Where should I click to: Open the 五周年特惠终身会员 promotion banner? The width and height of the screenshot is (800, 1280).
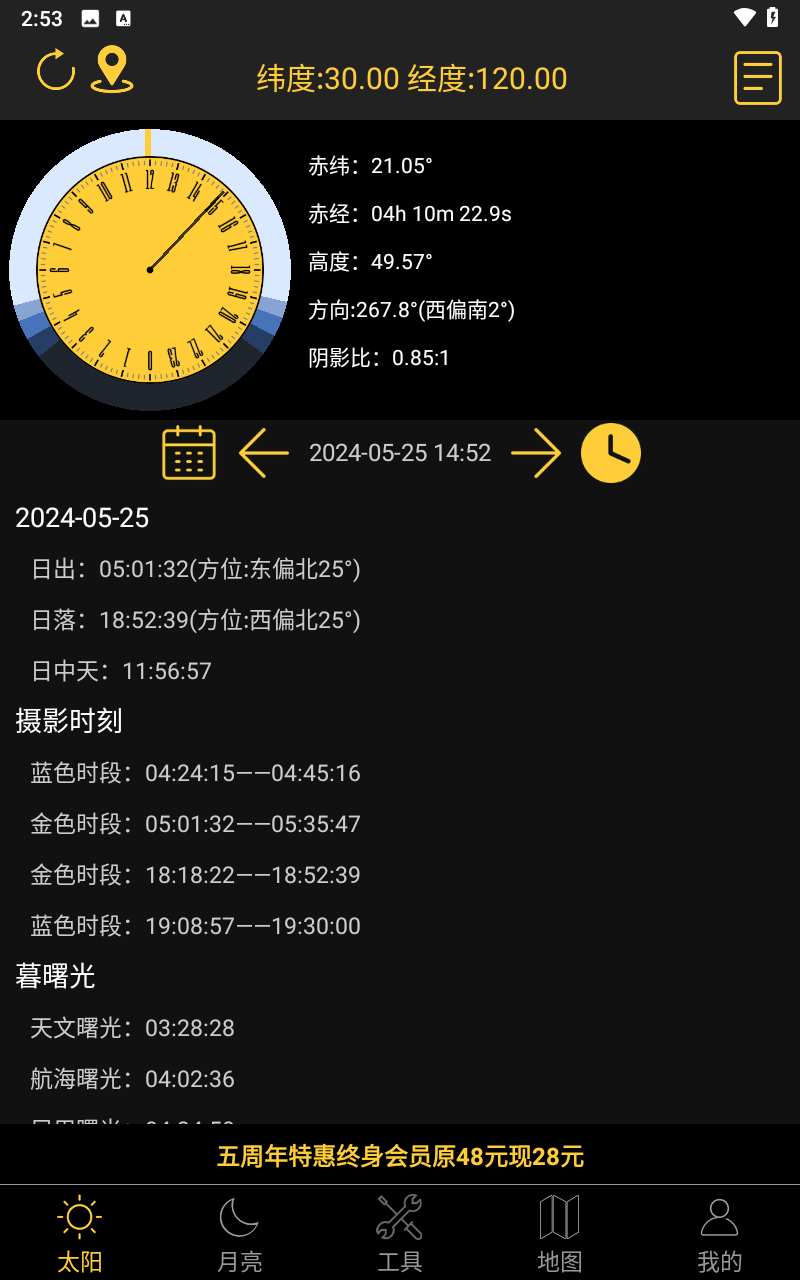(400, 1157)
